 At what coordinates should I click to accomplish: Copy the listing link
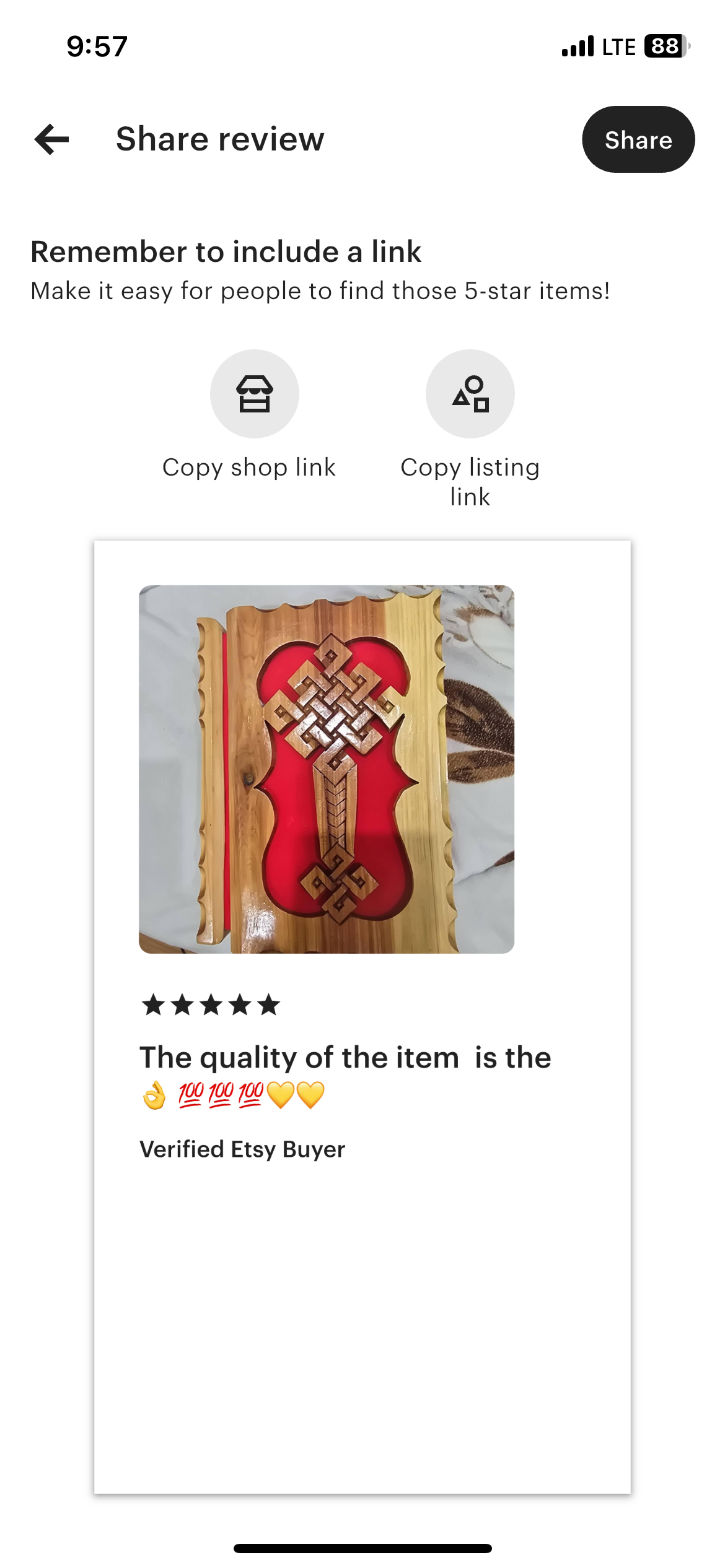tap(470, 394)
